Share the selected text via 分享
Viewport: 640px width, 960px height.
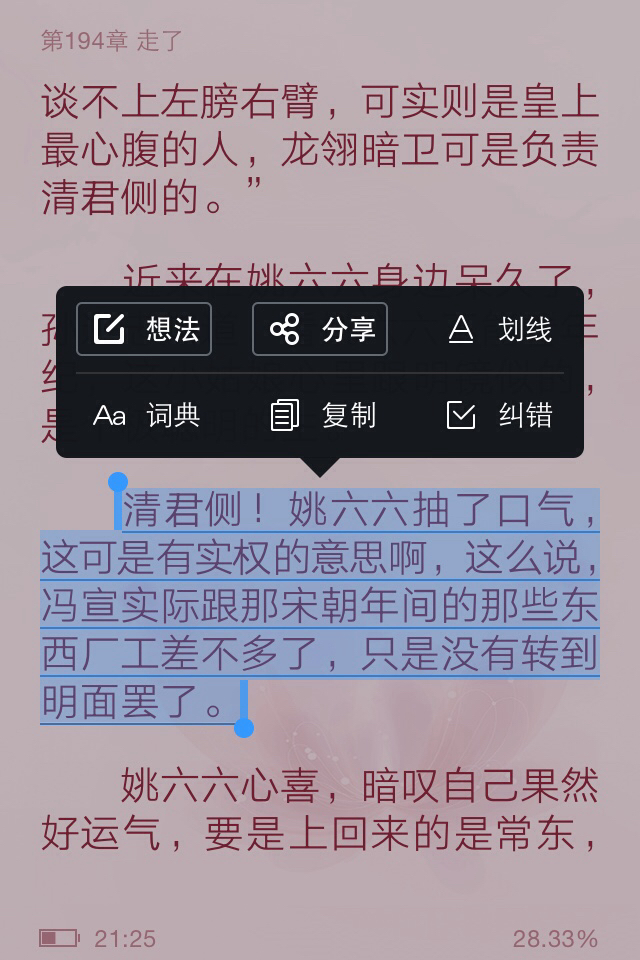(320, 329)
